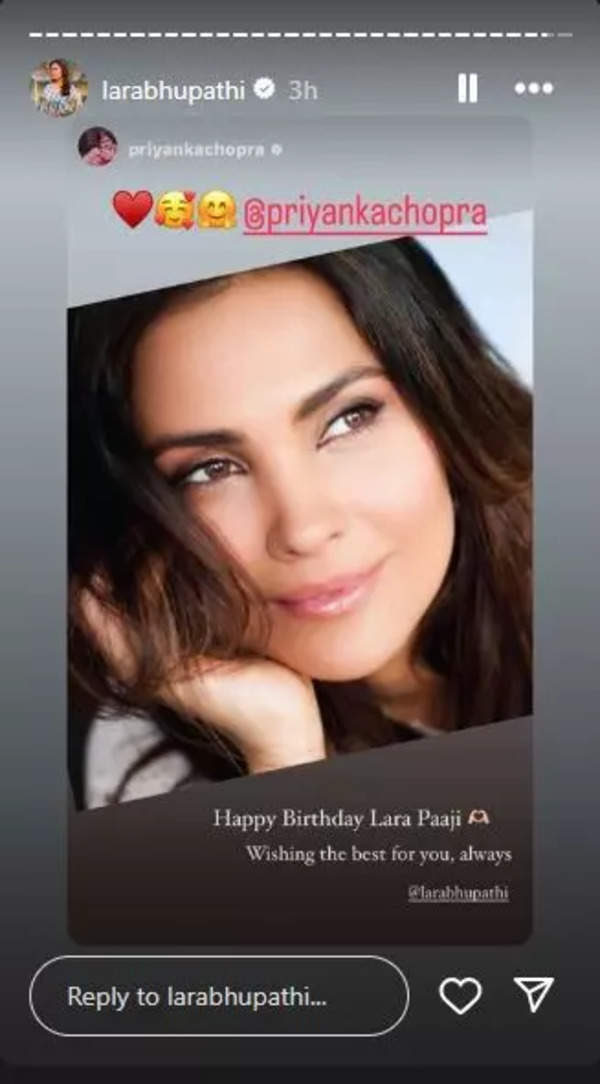Open larabhupathi's profile picture
The height and width of the screenshot is (1084, 600).
pos(59,88)
